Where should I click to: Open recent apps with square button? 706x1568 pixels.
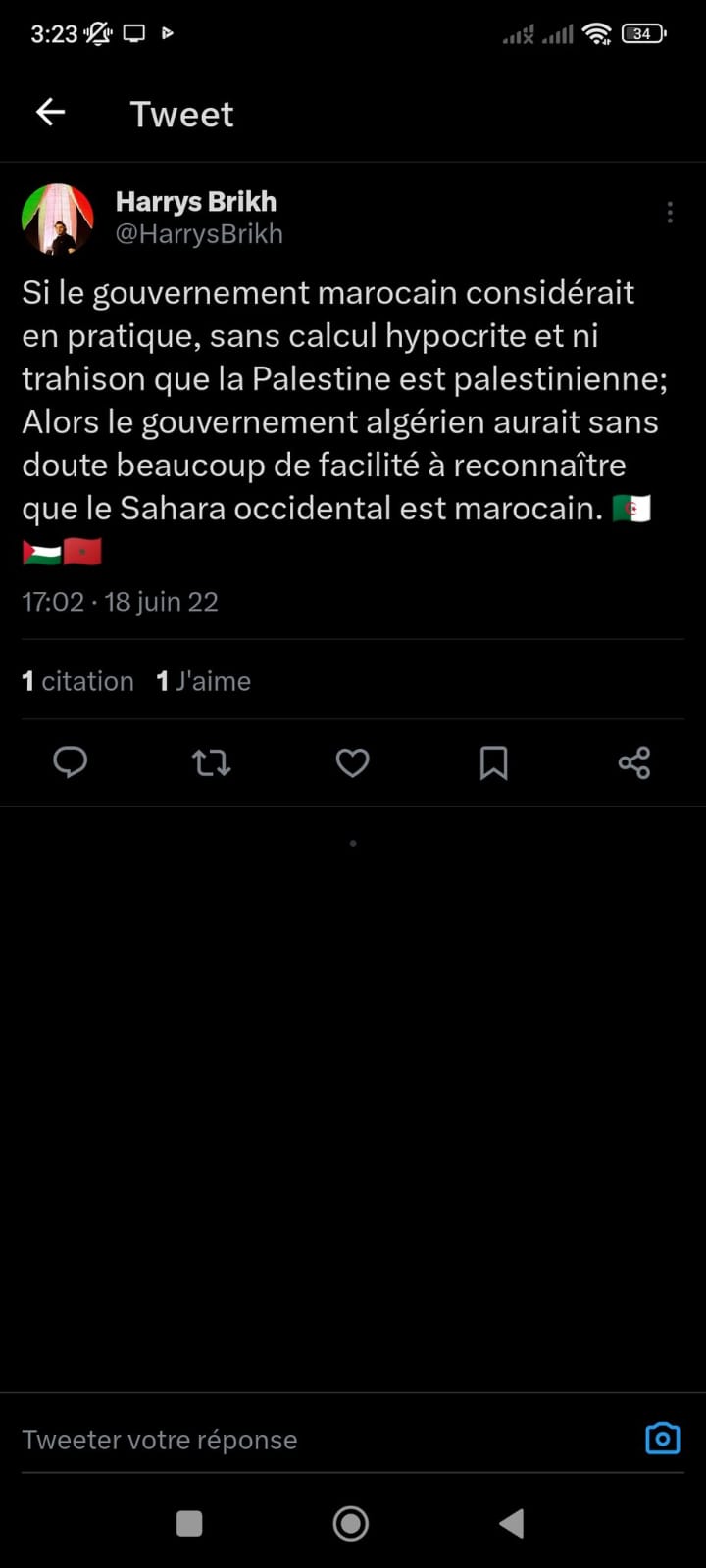tap(189, 1523)
